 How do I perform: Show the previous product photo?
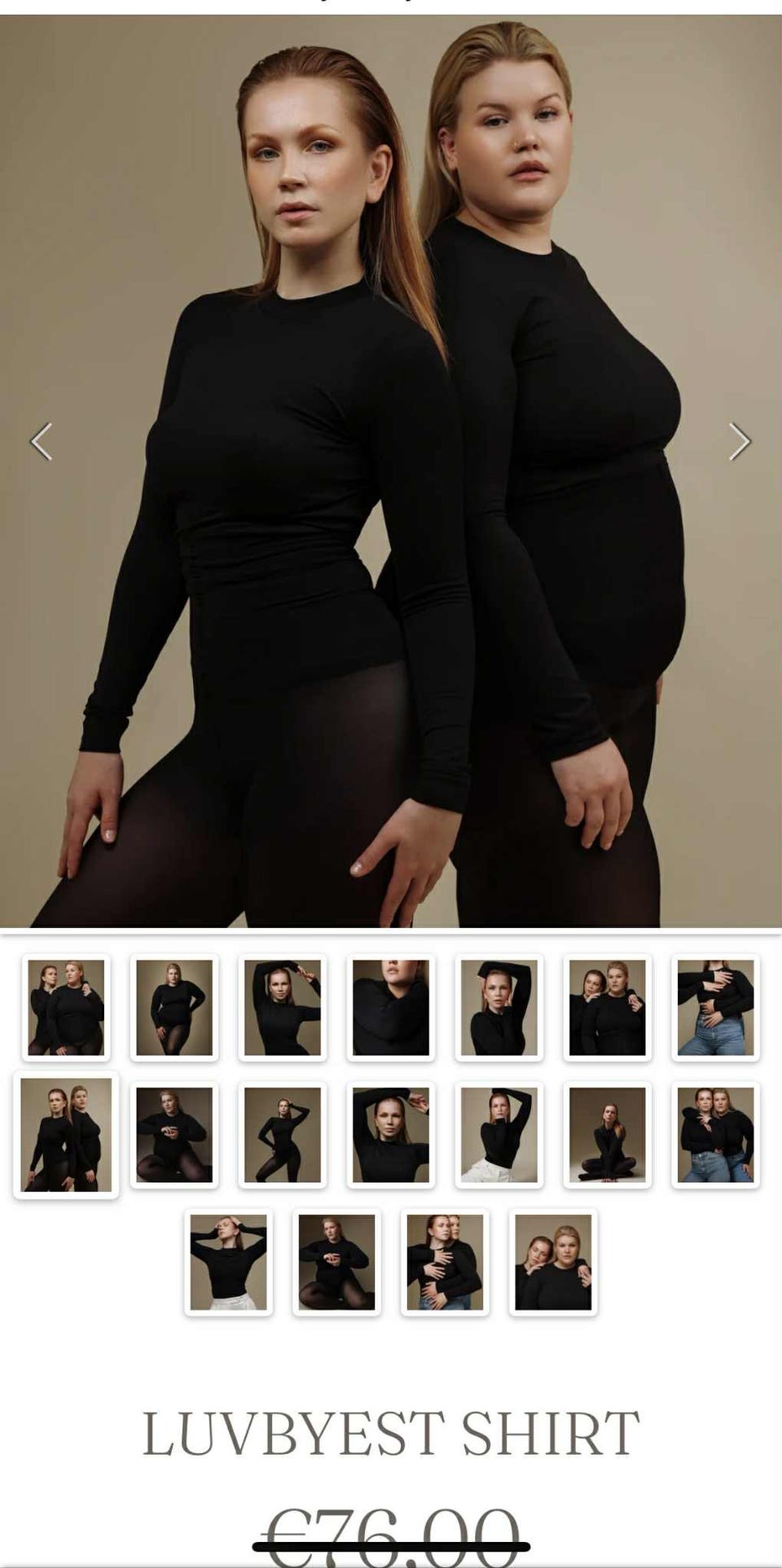click(x=42, y=442)
